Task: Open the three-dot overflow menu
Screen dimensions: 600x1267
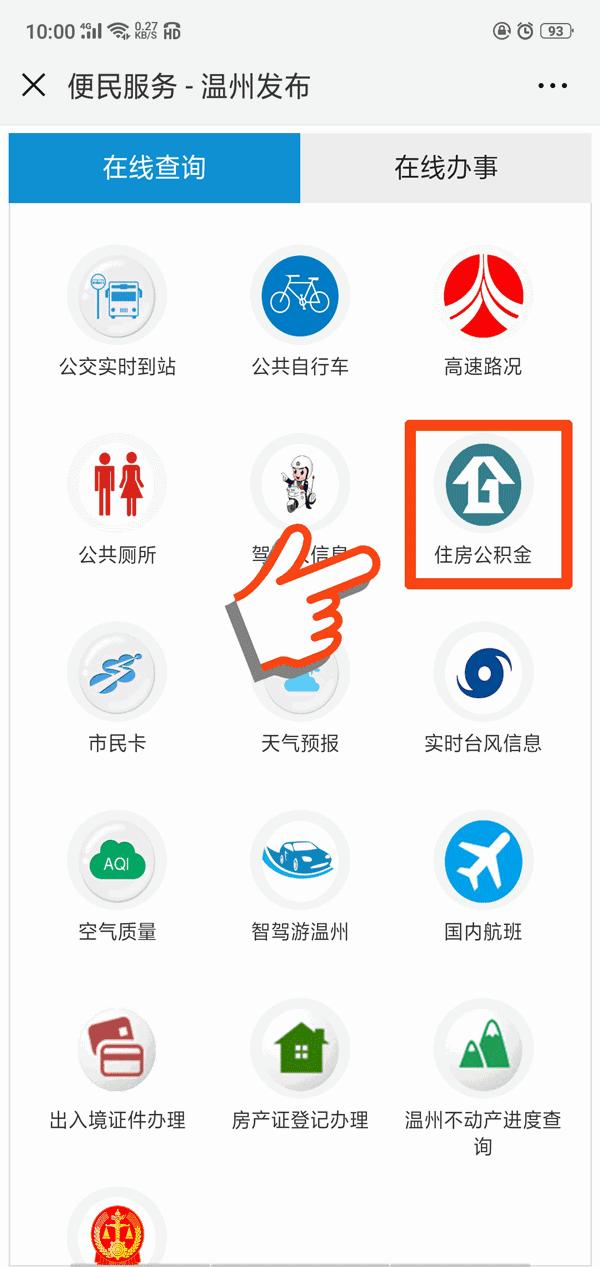Action: coord(552,87)
